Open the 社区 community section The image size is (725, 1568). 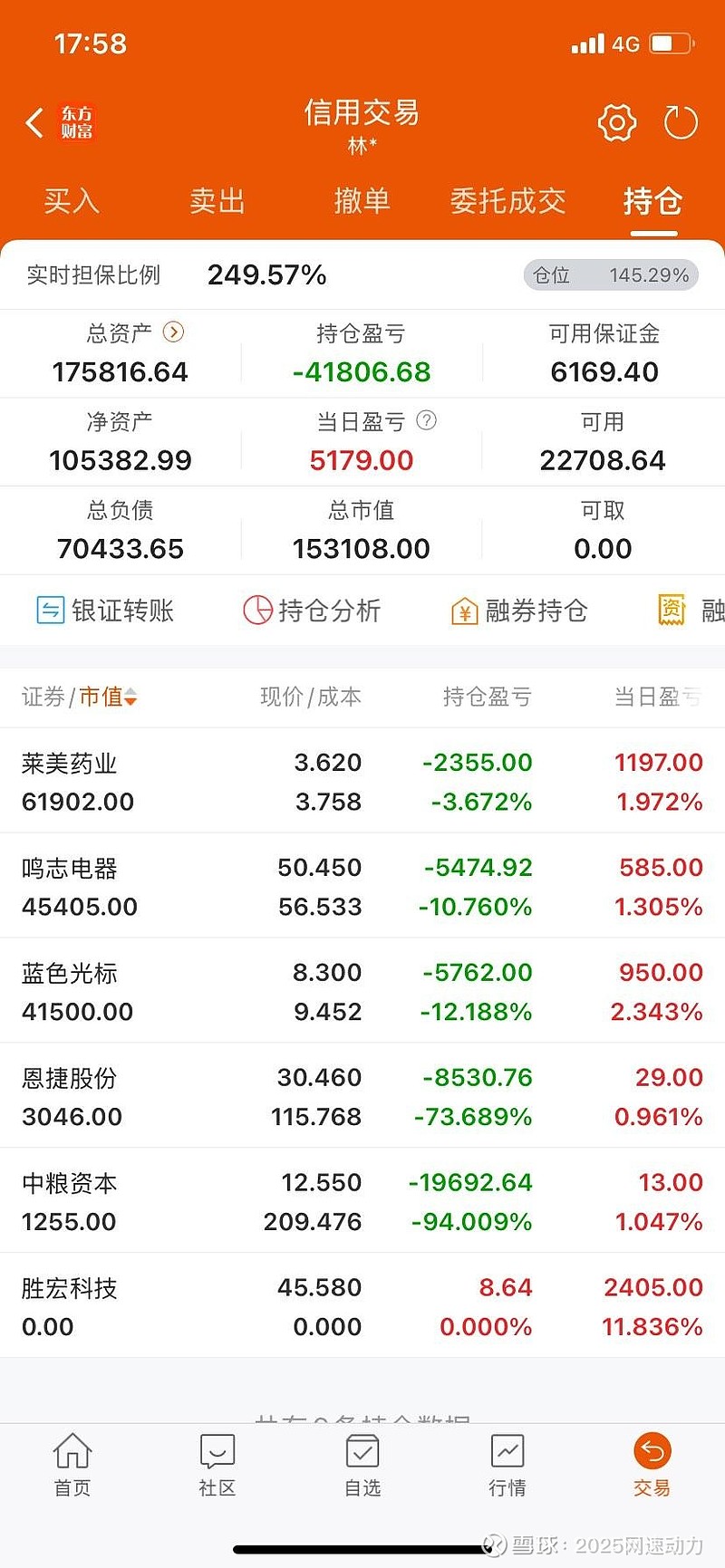coord(217,1466)
